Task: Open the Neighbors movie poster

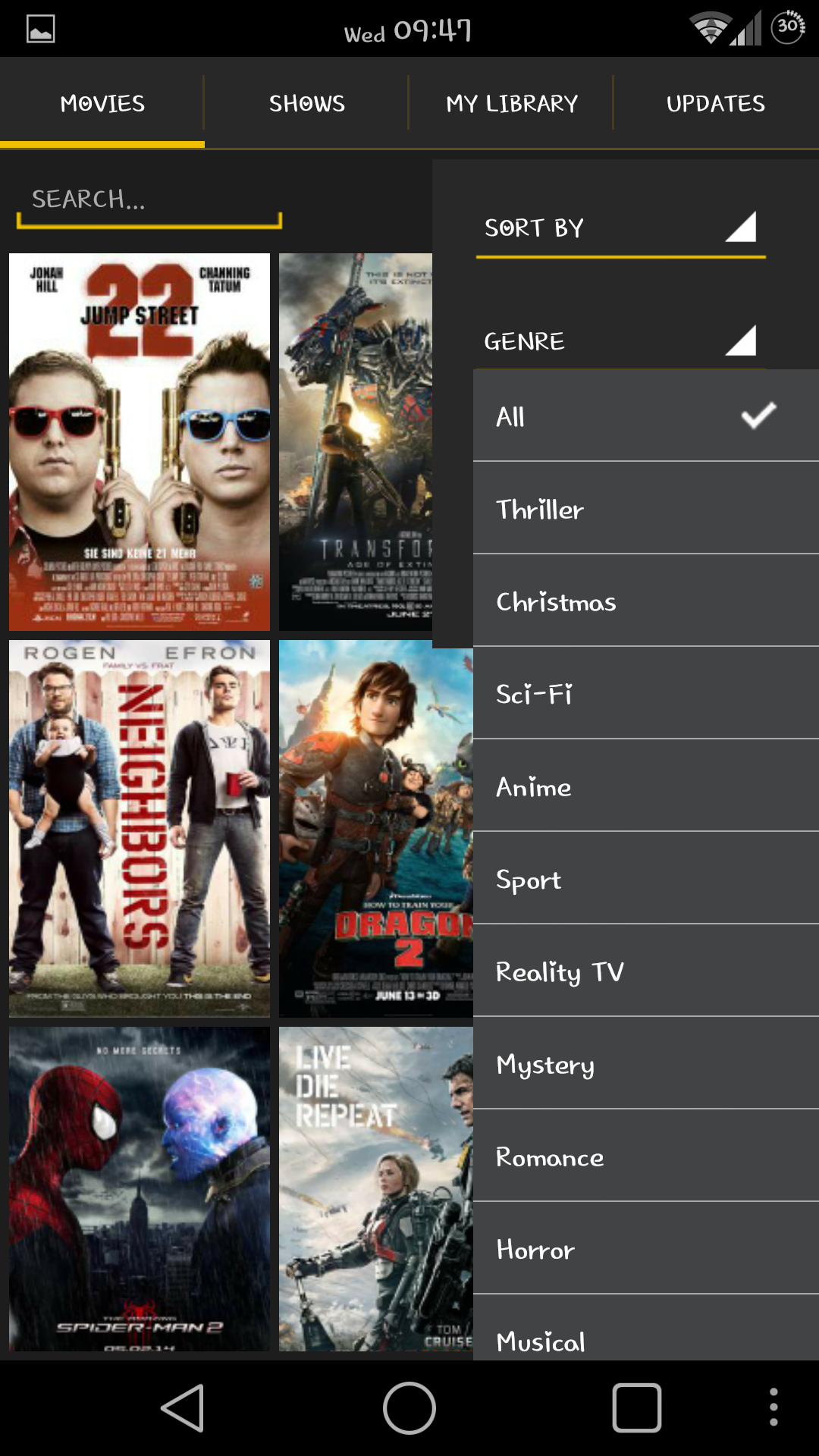Action: coord(140,829)
